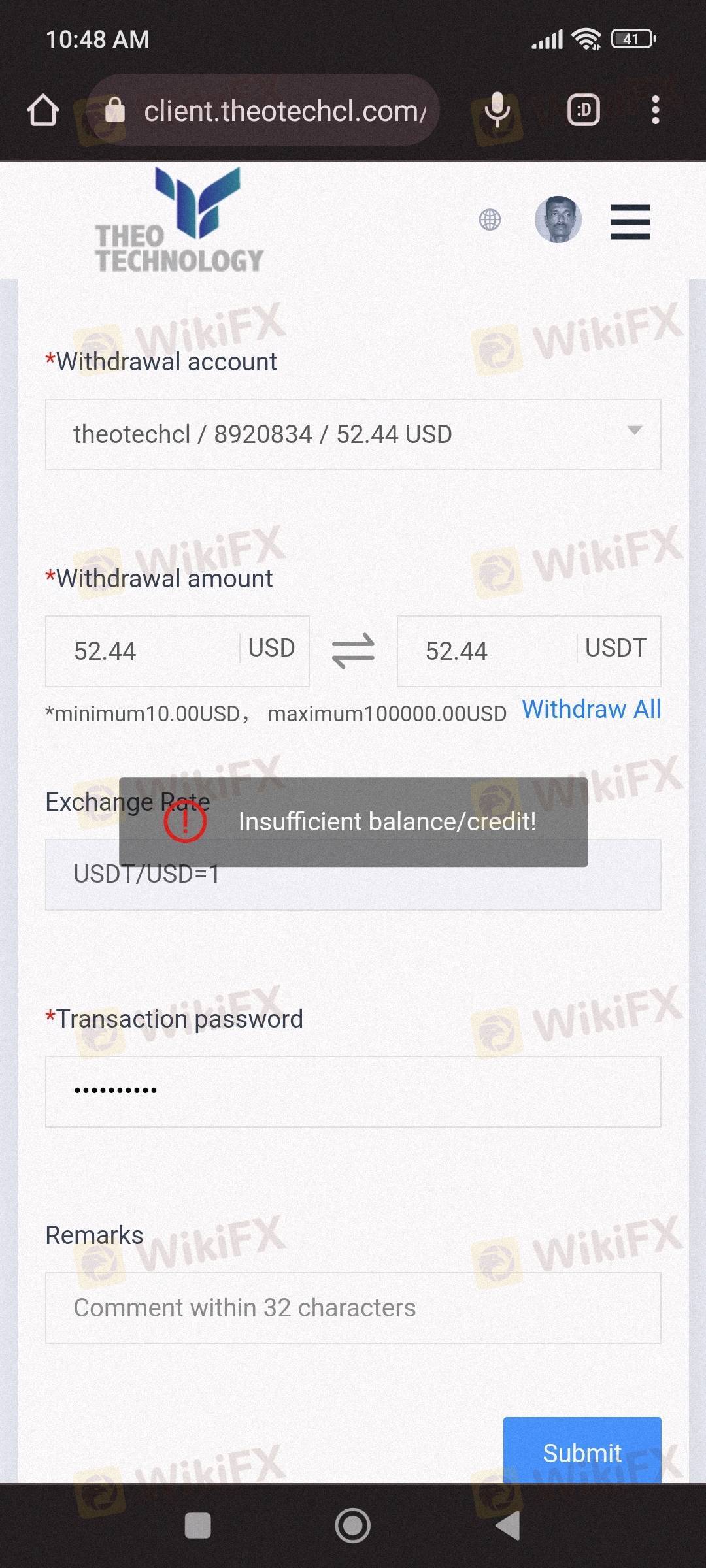Open the hamburger drawer menu

[x=630, y=221]
